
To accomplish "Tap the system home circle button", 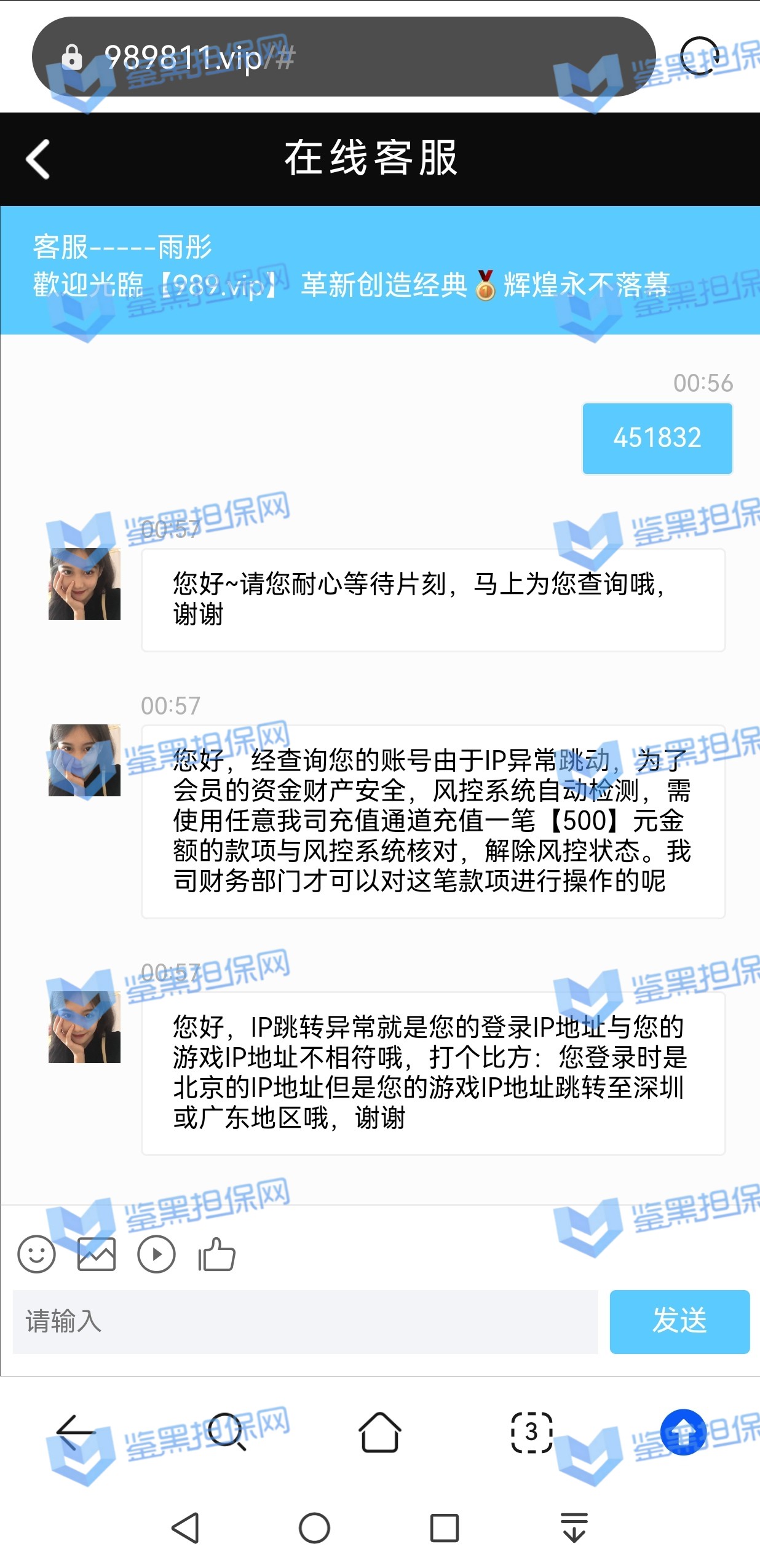I will coord(314,1528).
